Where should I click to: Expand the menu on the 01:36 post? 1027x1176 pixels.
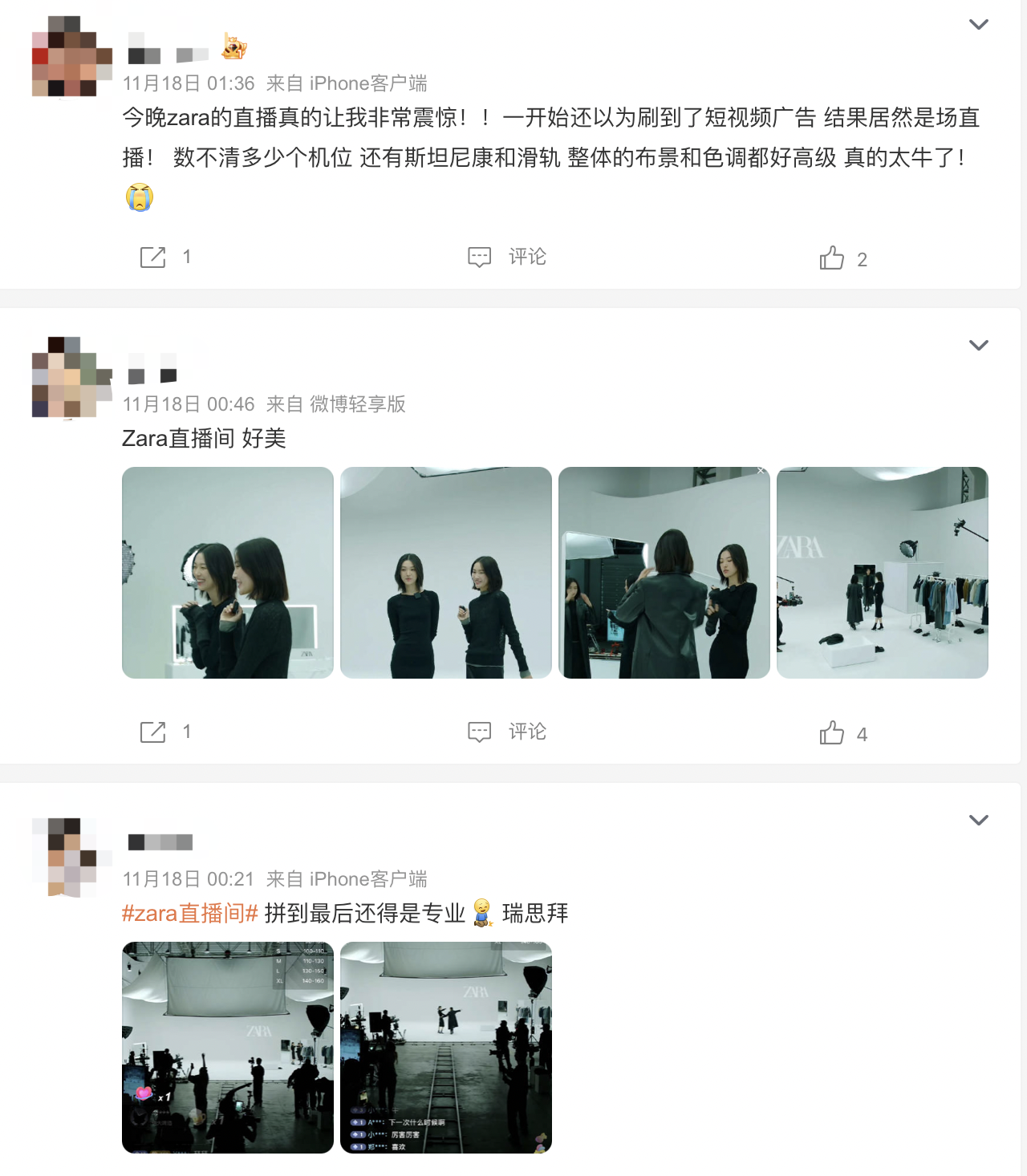pos(978,25)
